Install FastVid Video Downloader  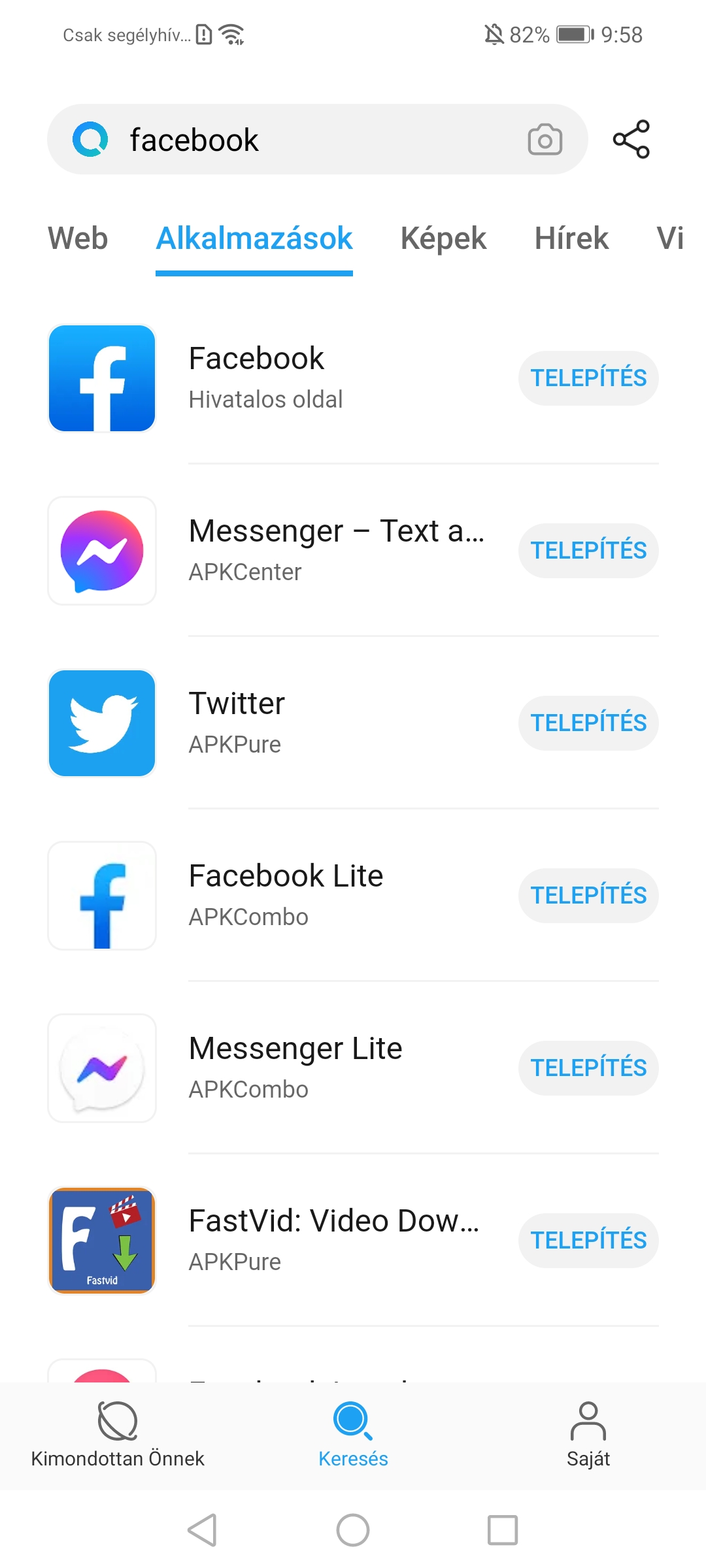pos(588,1241)
